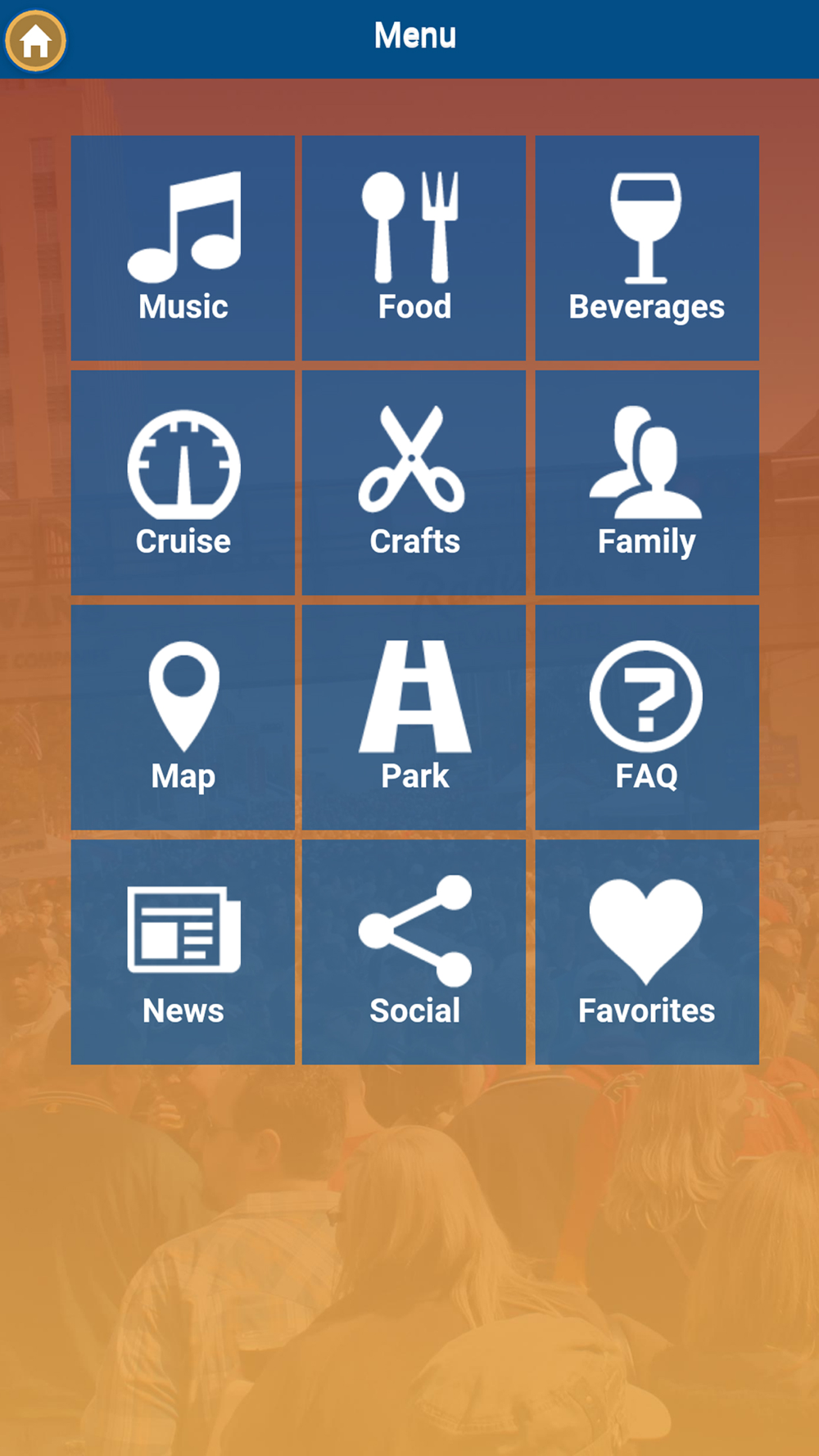819x1456 pixels.
Task: Select the Cruise tile
Action: pos(183,482)
